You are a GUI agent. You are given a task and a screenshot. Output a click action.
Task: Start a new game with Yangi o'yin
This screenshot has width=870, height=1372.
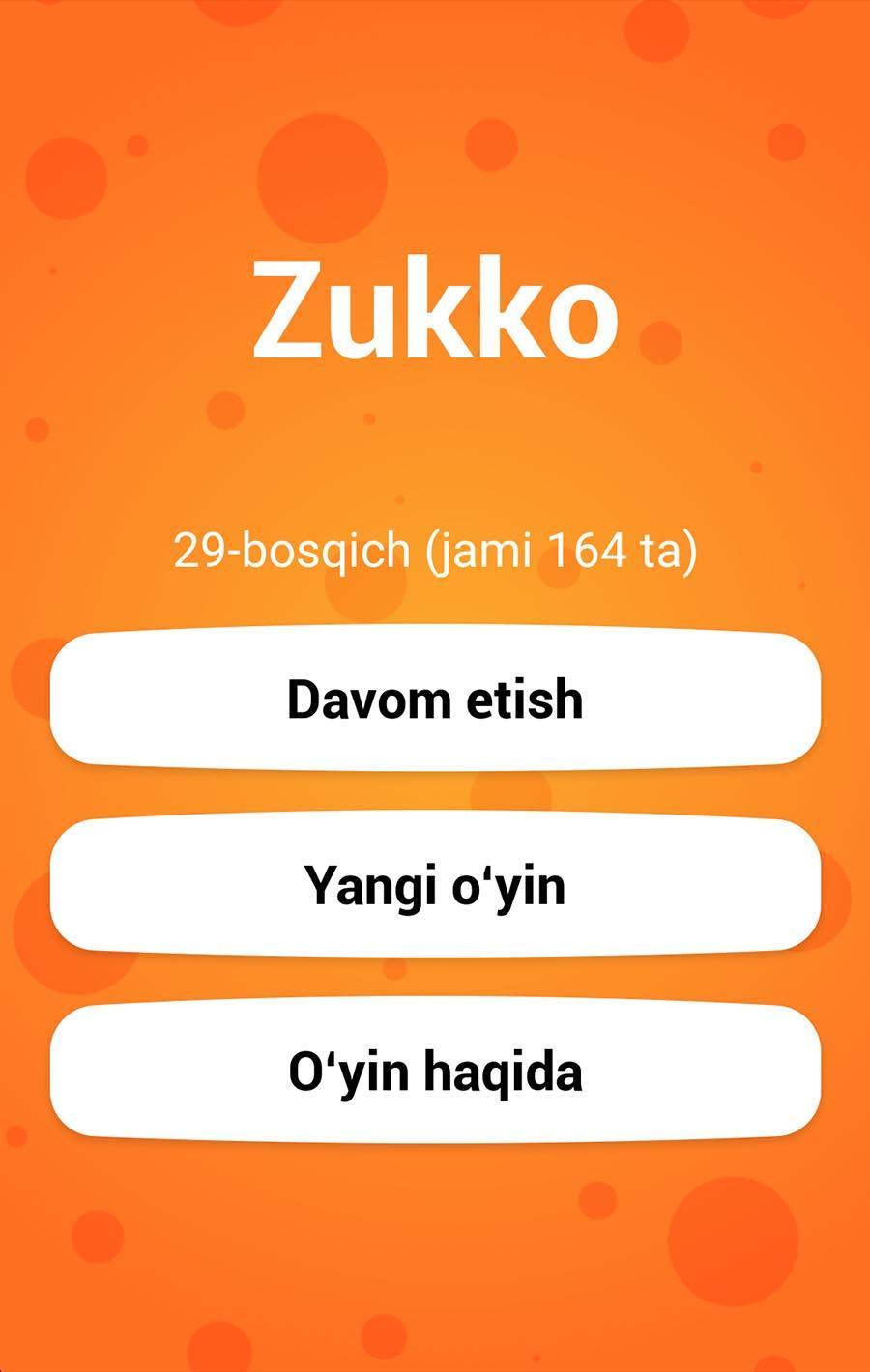tap(435, 885)
